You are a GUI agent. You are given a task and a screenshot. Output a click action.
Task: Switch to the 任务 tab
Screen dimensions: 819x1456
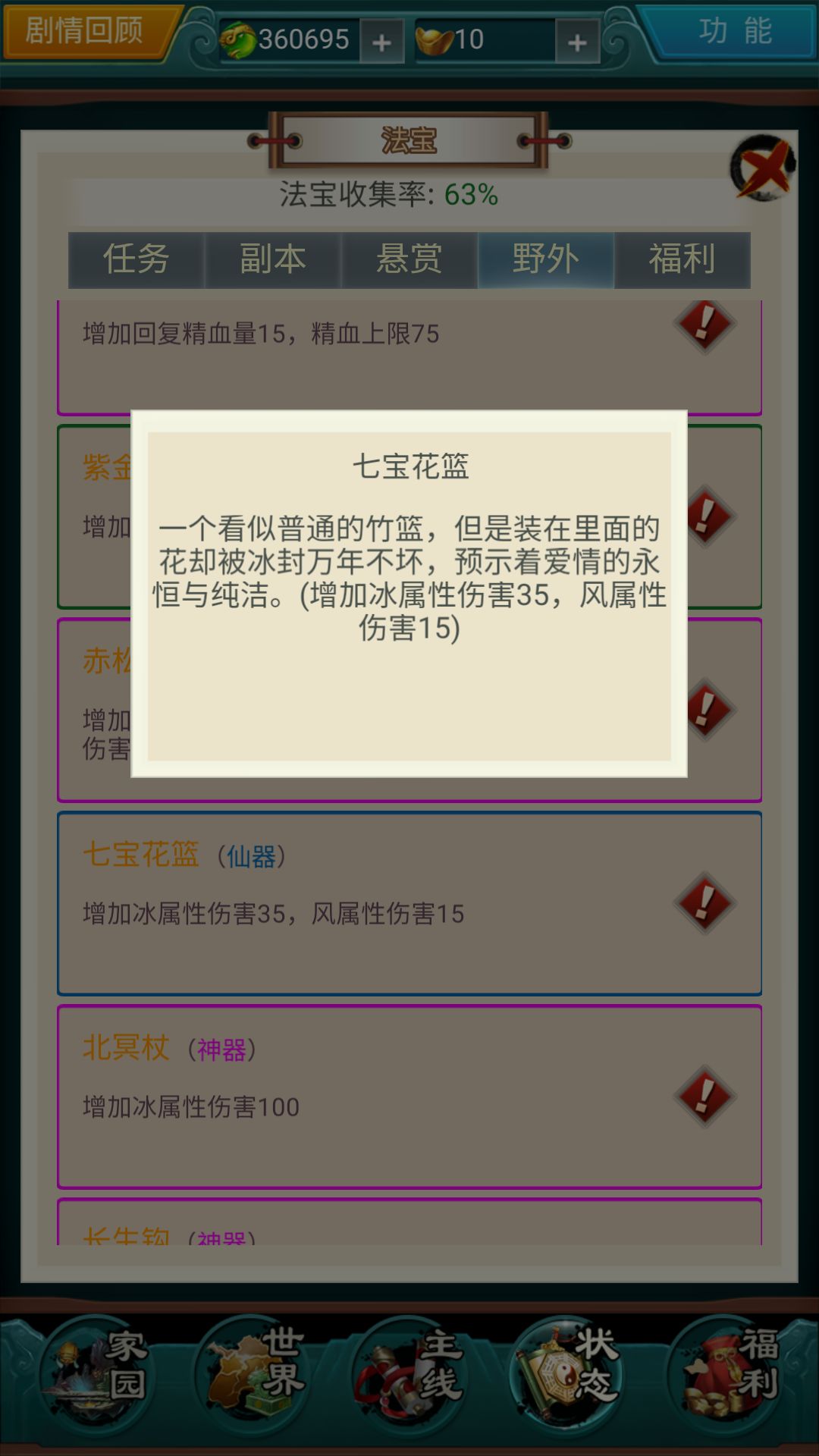click(x=137, y=259)
